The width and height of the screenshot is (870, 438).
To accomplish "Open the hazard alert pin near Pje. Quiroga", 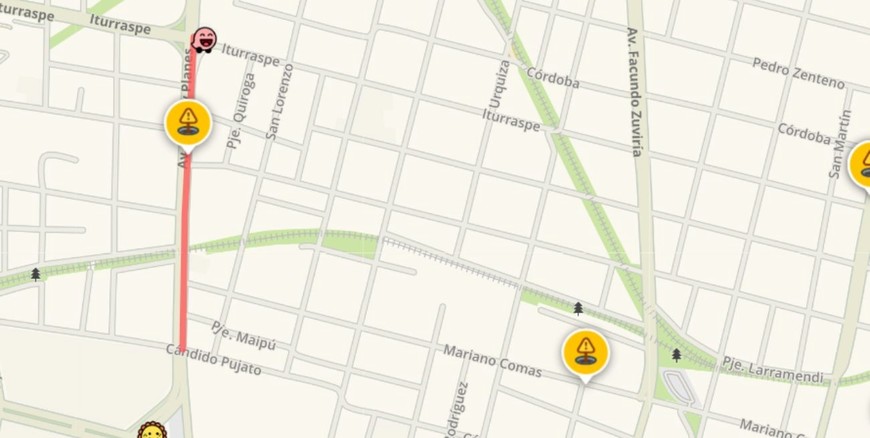I will coord(188,122).
